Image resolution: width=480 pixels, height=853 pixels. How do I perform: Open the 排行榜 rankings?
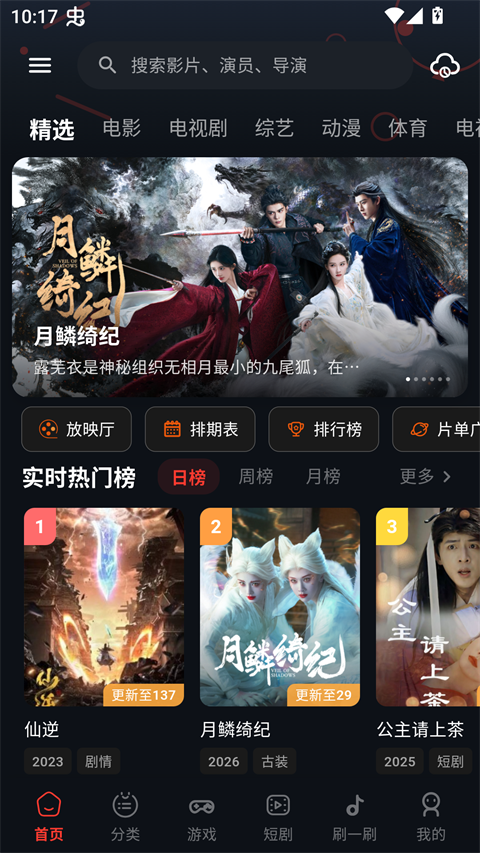pyautogui.click(x=324, y=429)
